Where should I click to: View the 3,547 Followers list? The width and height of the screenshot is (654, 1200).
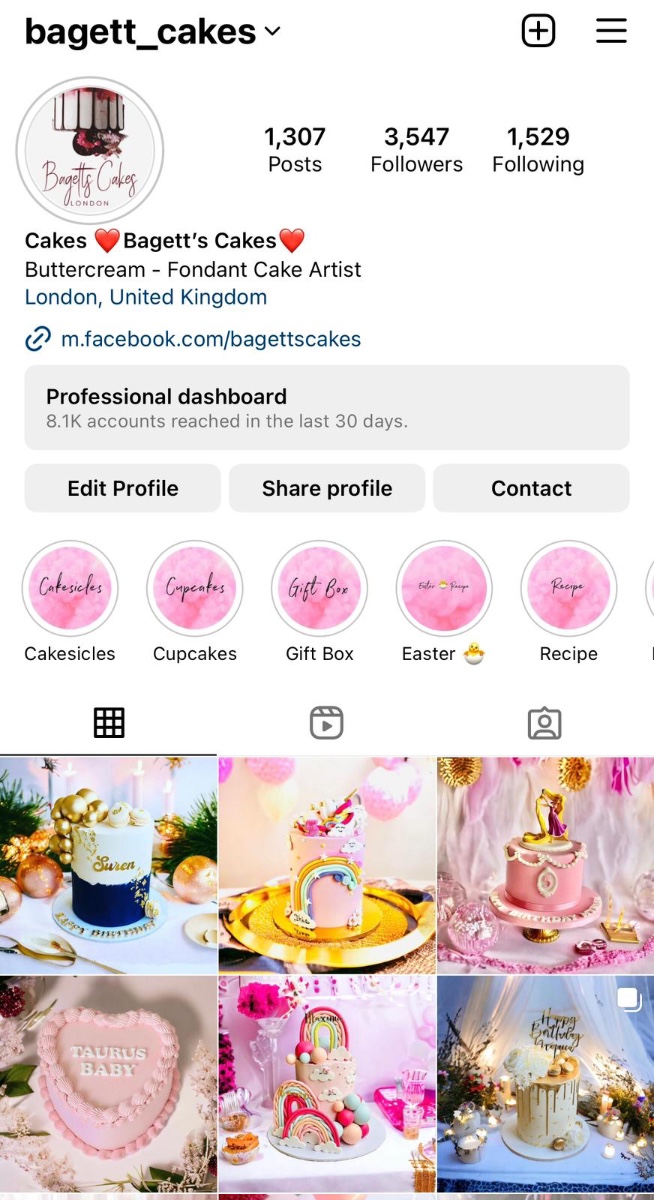point(416,150)
